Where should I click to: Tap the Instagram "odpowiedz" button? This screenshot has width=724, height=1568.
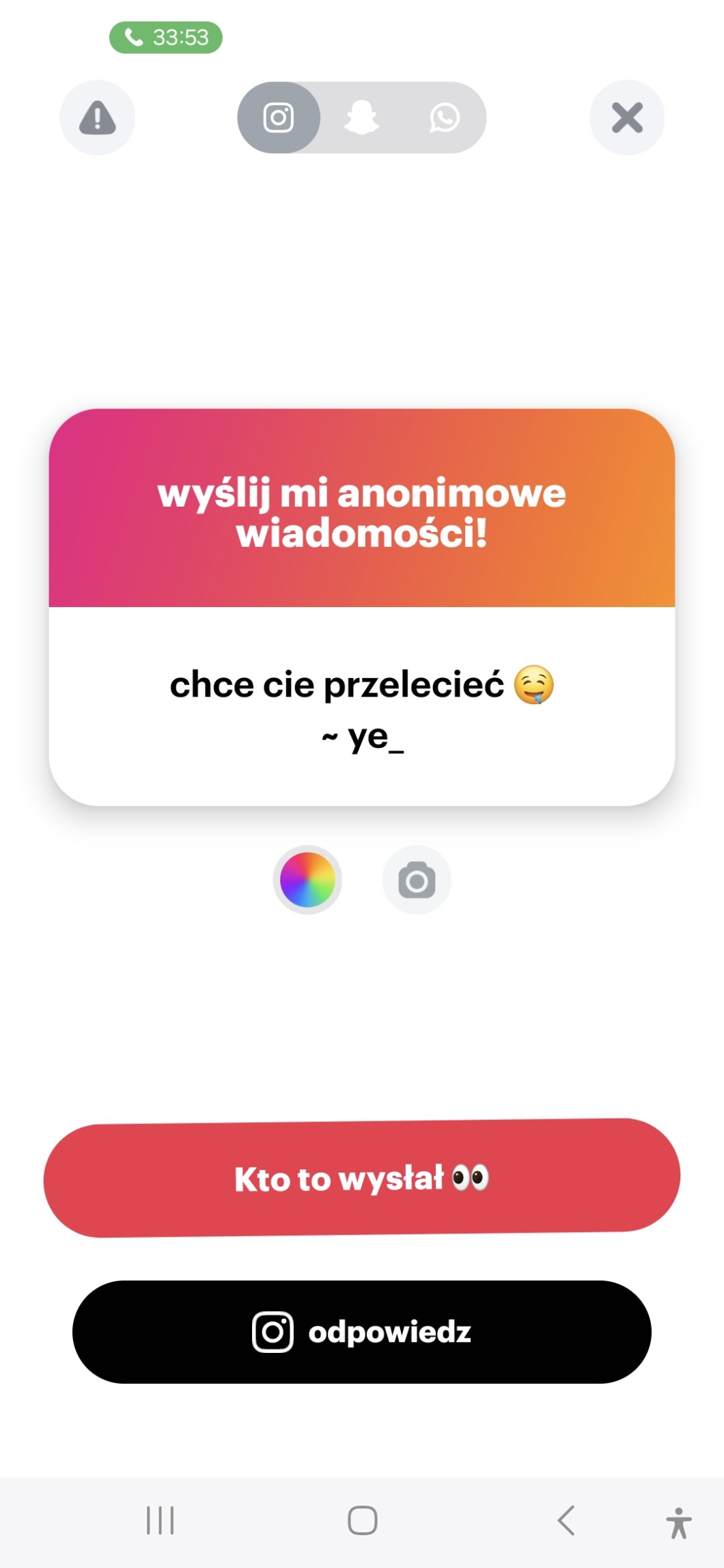(x=362, y=1332)
